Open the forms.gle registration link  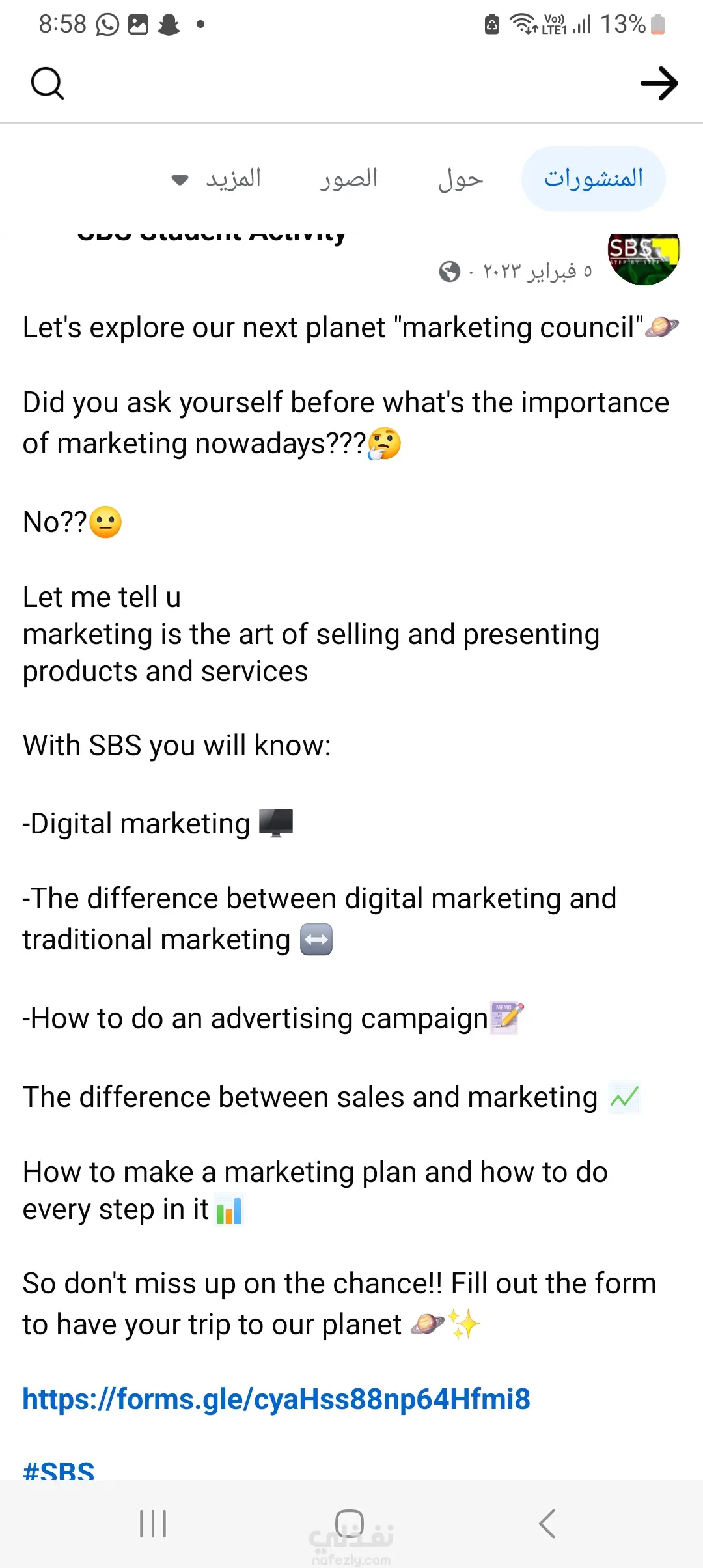[276, 1399]
